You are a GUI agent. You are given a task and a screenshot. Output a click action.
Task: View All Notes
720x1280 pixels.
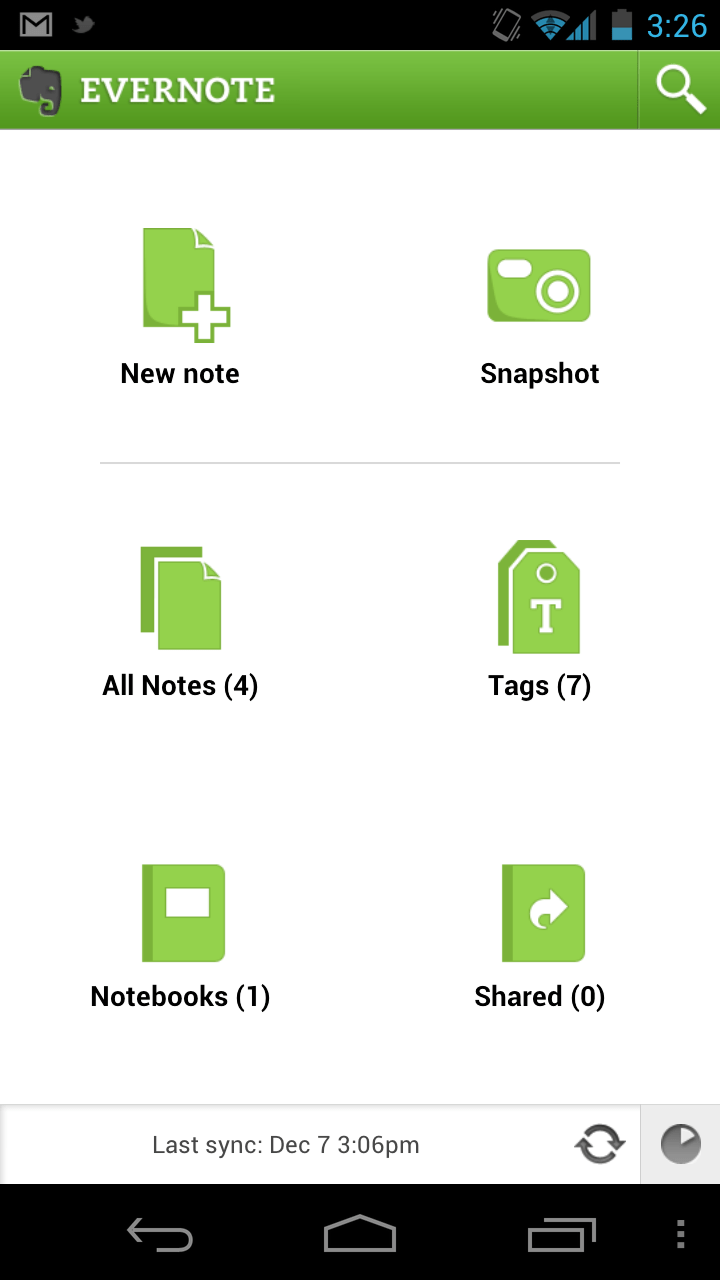click(180, 615)
